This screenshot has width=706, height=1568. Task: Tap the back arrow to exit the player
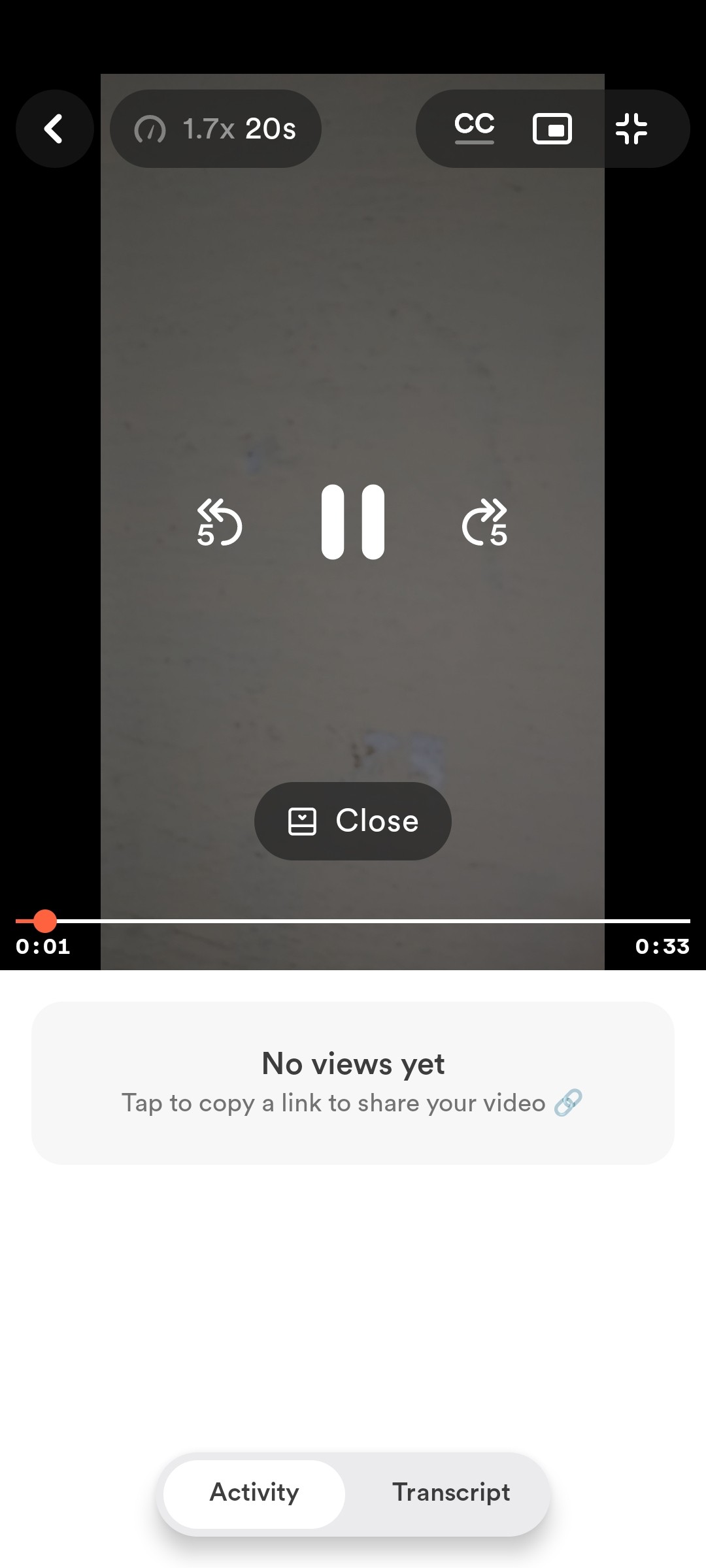pyautogui.click(x=55, y=129)
